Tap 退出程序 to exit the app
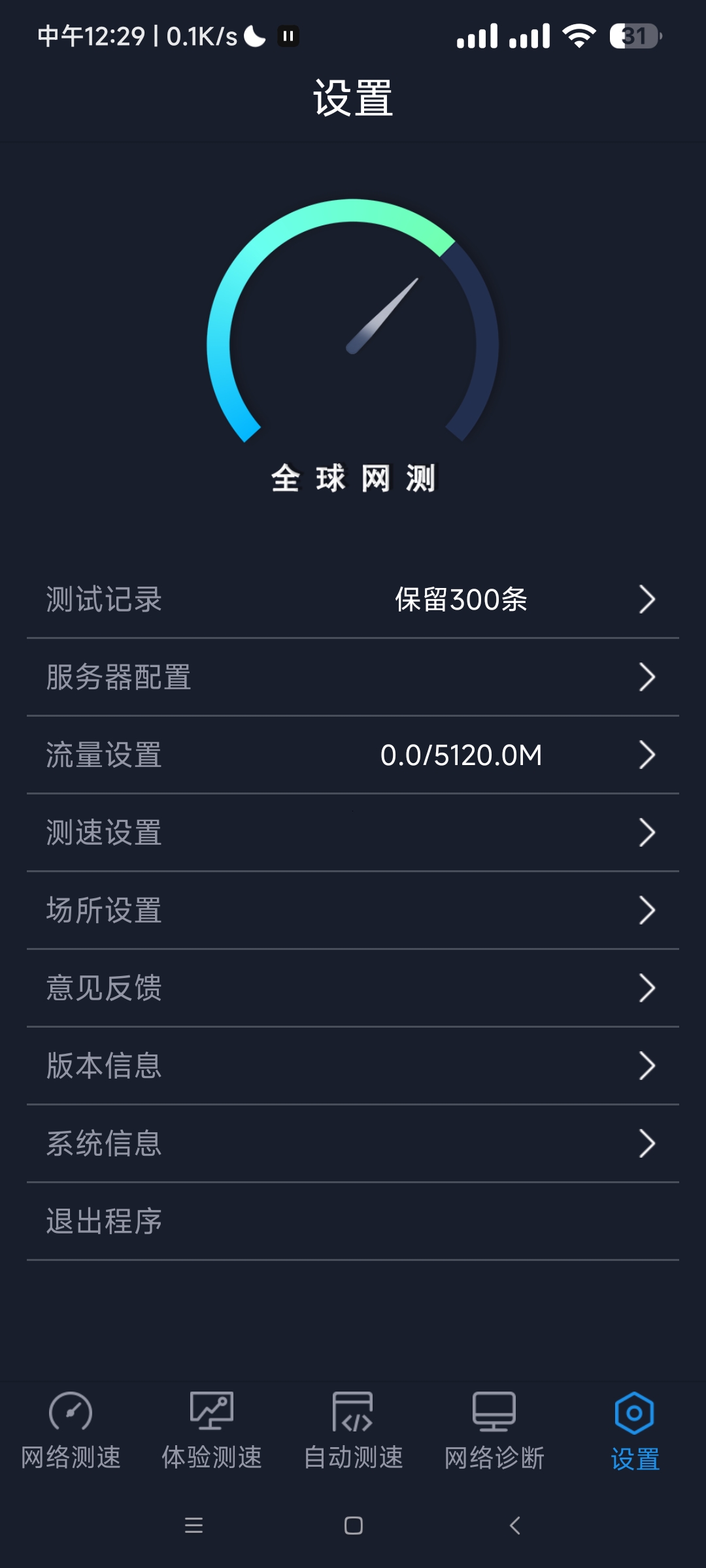Viewport: 706px width, 1568px height. (x=353, y=1221)
